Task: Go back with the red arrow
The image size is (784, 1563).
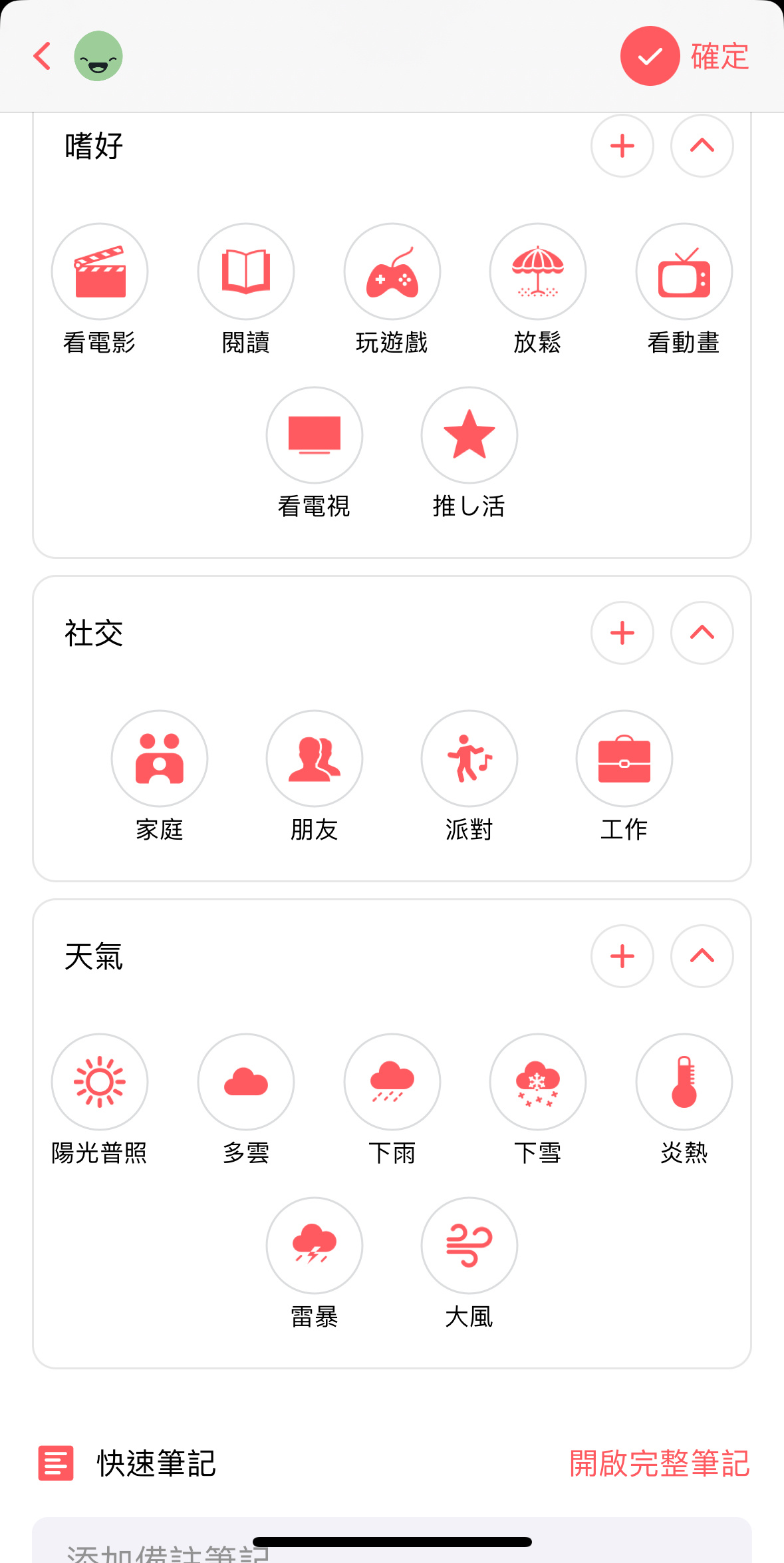Action: click(43, 56)
